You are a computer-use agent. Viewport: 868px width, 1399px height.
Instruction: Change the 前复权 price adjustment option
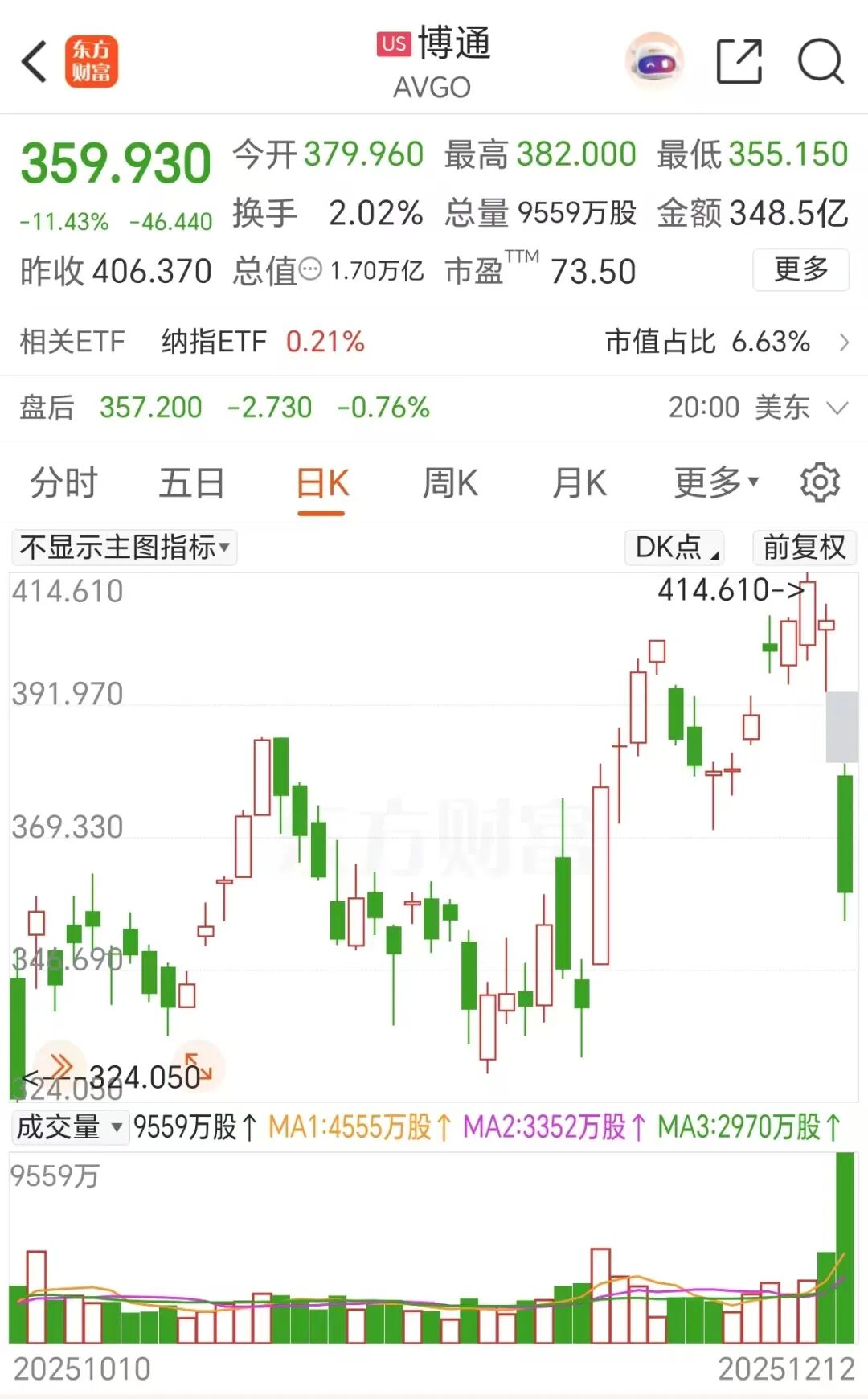(804, 548)
